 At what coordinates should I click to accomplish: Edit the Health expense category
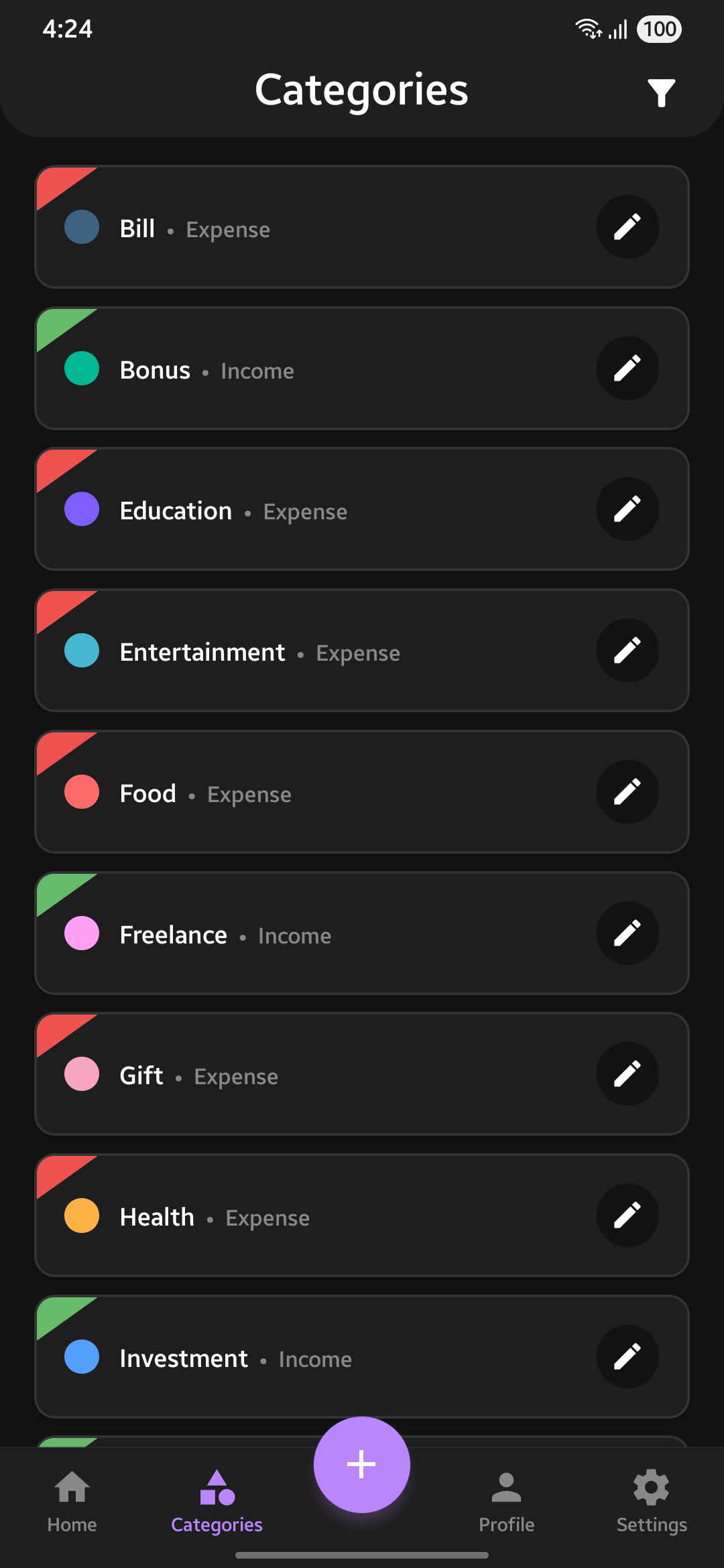pos(627,1215)
